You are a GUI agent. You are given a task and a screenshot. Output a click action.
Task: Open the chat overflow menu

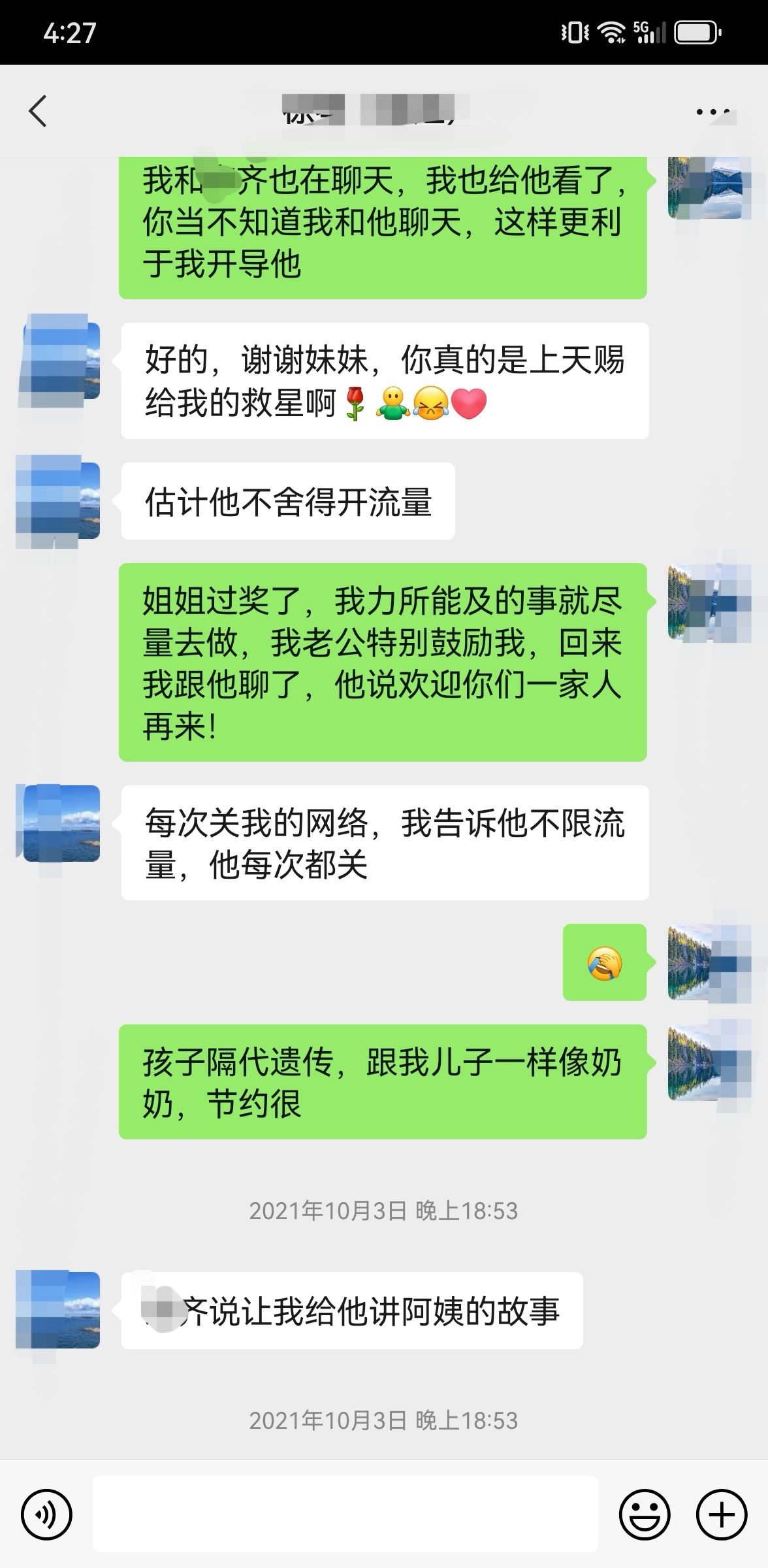pos(712,112)
